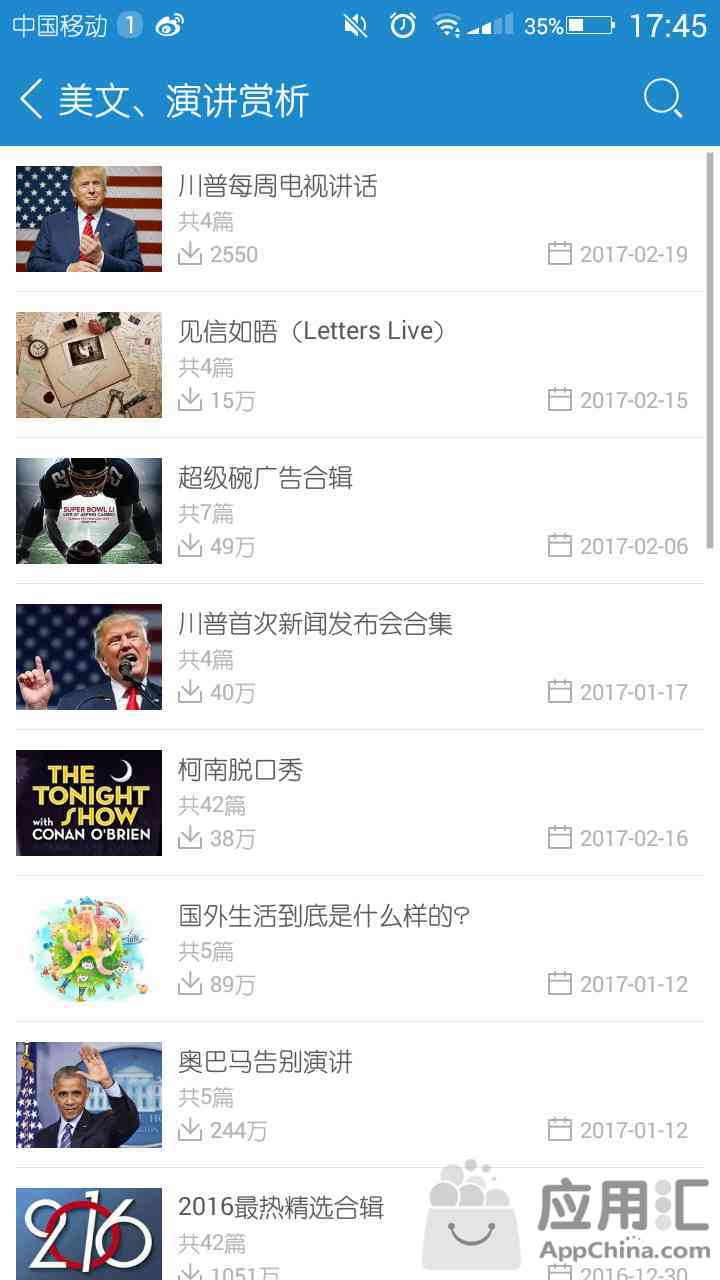Open 见信如晤 (Letters Live) collection
720x1280 pixels.
(360, 365)
